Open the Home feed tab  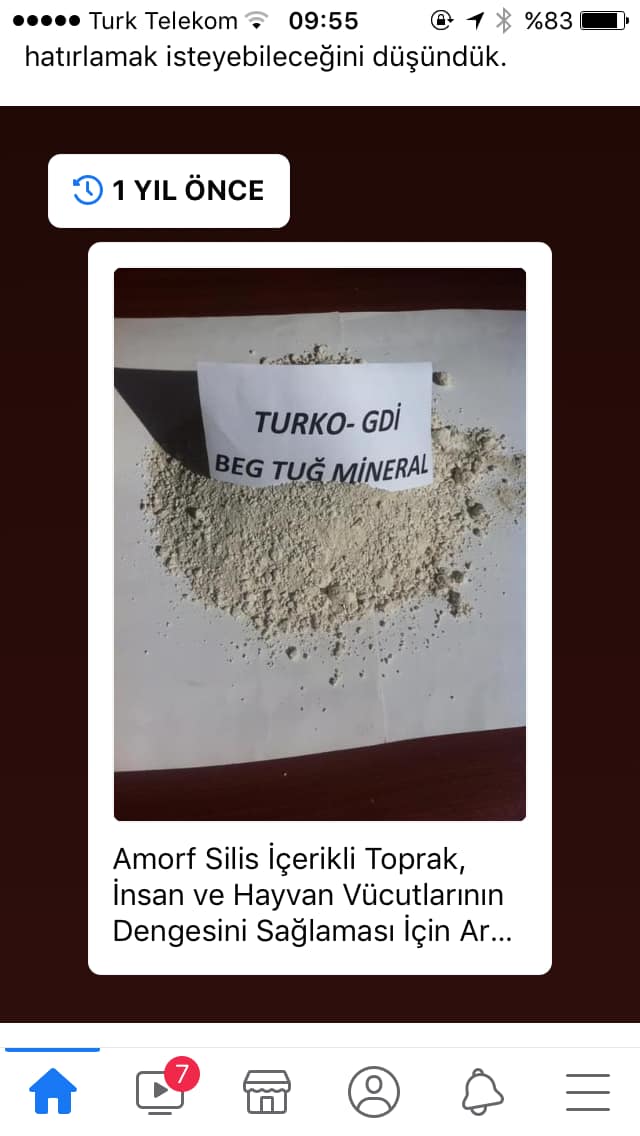[53, 1091]
